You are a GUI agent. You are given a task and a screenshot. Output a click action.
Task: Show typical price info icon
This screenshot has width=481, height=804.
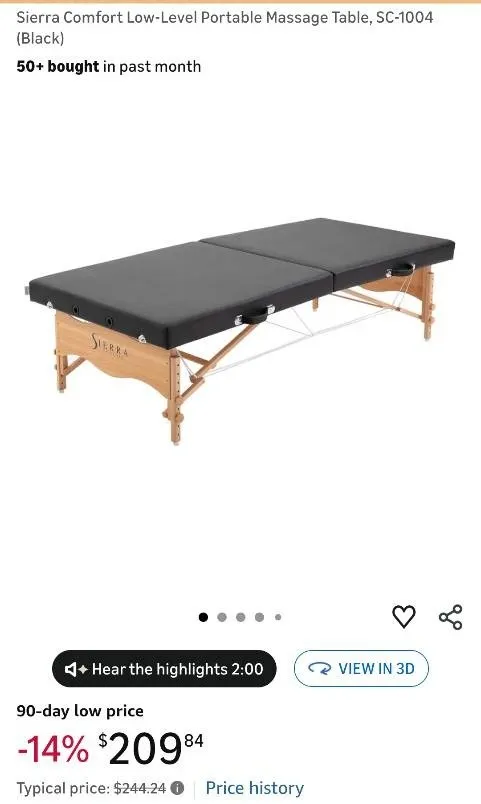click(177, 788)
